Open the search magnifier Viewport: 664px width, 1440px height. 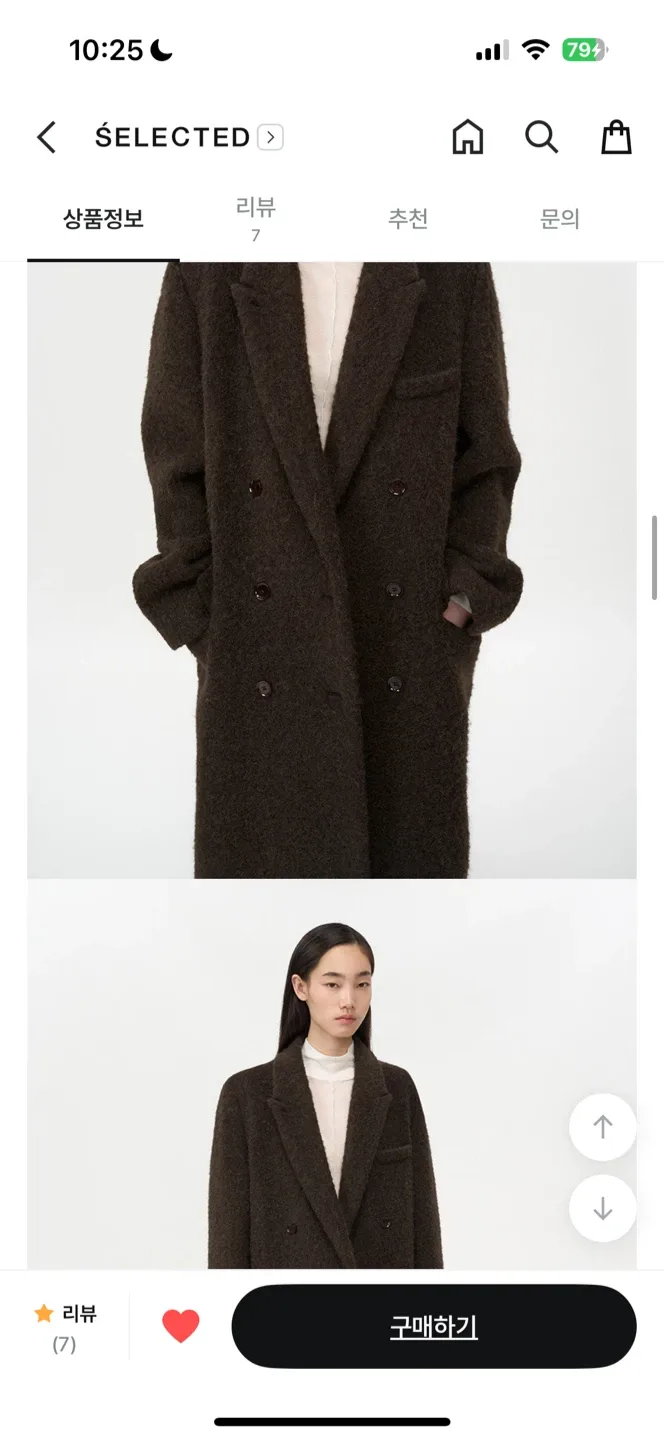click(541, 137)
